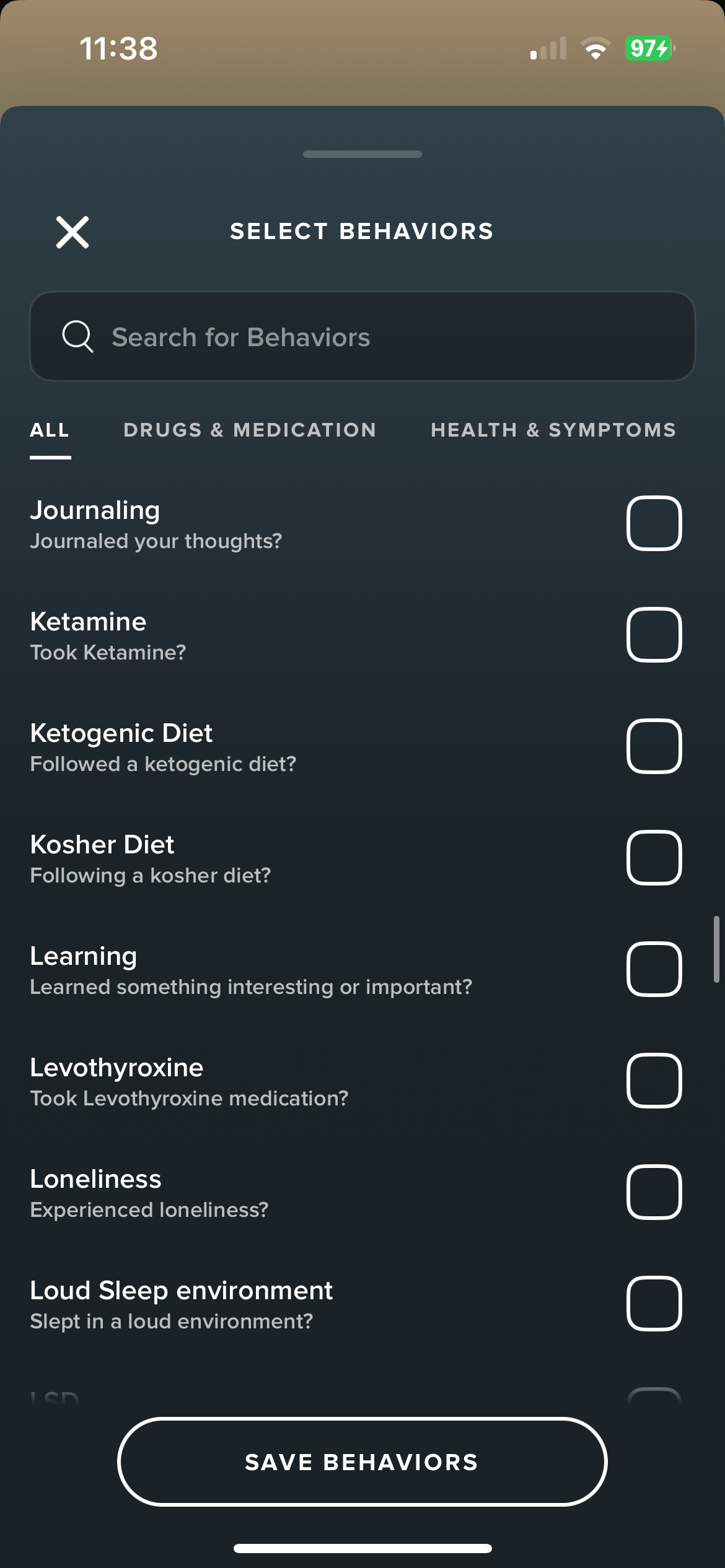Check the Learning behavior box
The height and width of the screenshot is (1568, 725).
[x=654, y=969]
